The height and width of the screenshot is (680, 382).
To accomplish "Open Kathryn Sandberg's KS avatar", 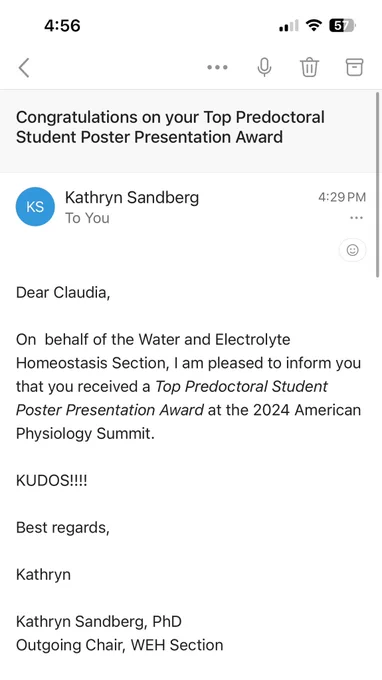I will (x=35, y=206).
